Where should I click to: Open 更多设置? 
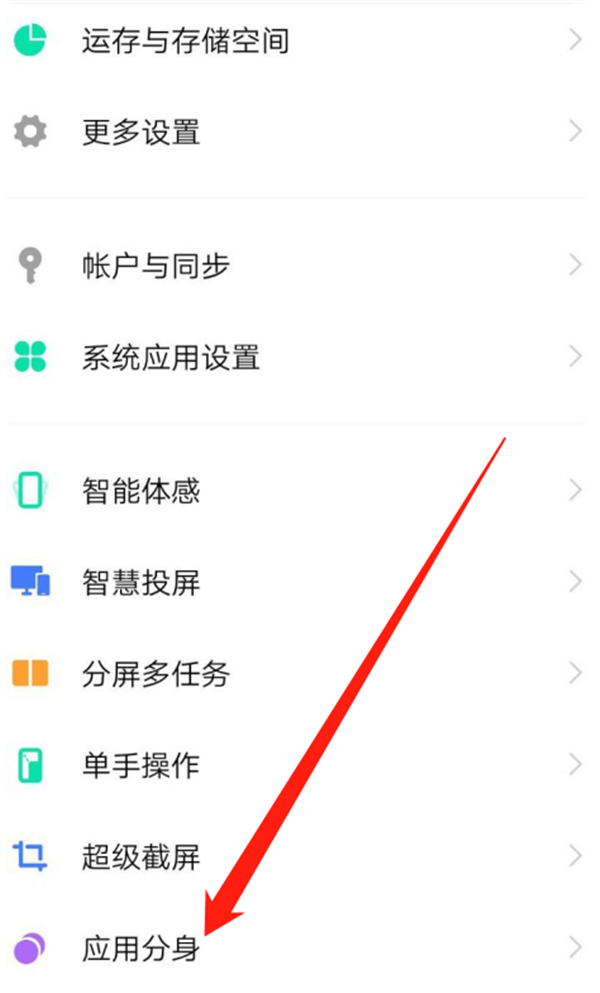pyautogui.click(x=141, y=132)
